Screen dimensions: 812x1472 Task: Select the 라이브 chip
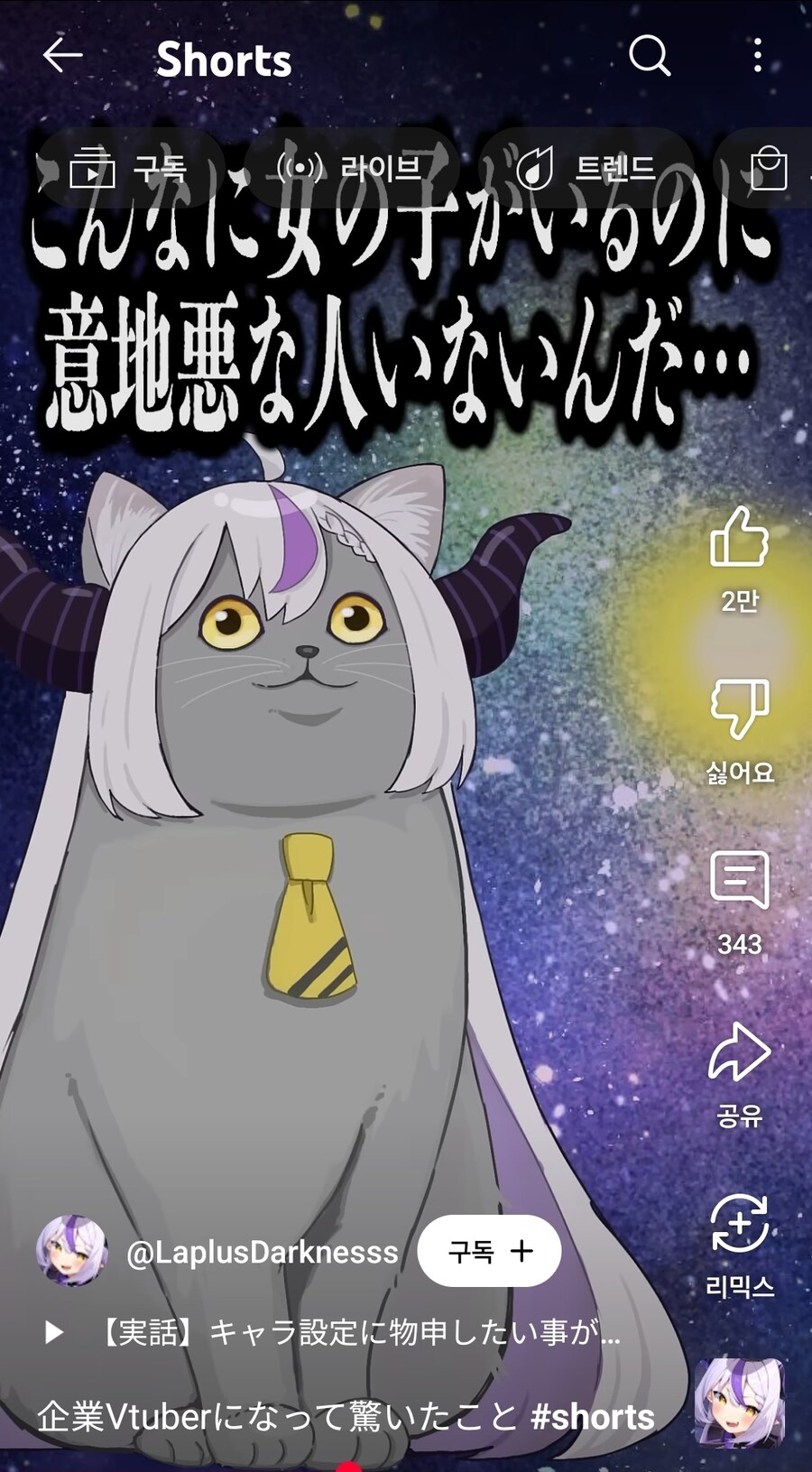[x=350, y=168]
